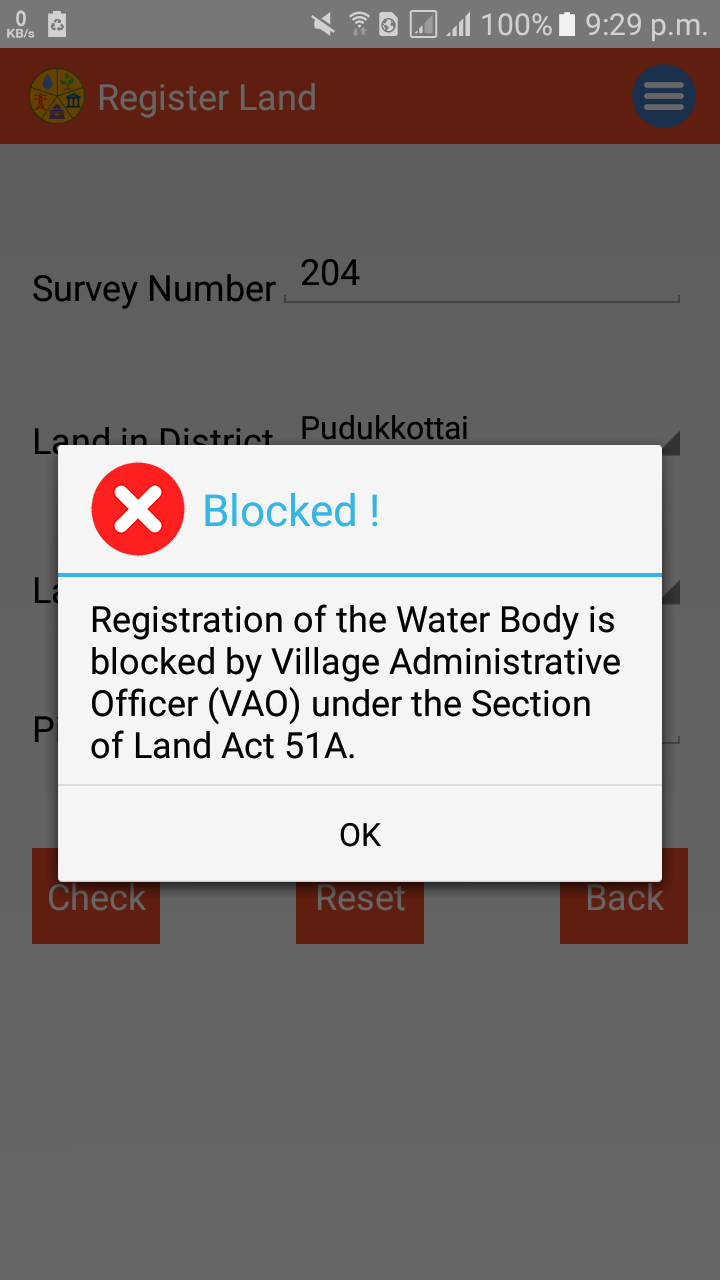
Task: Open the Land in District dropdown
Action: pos(490,431)
